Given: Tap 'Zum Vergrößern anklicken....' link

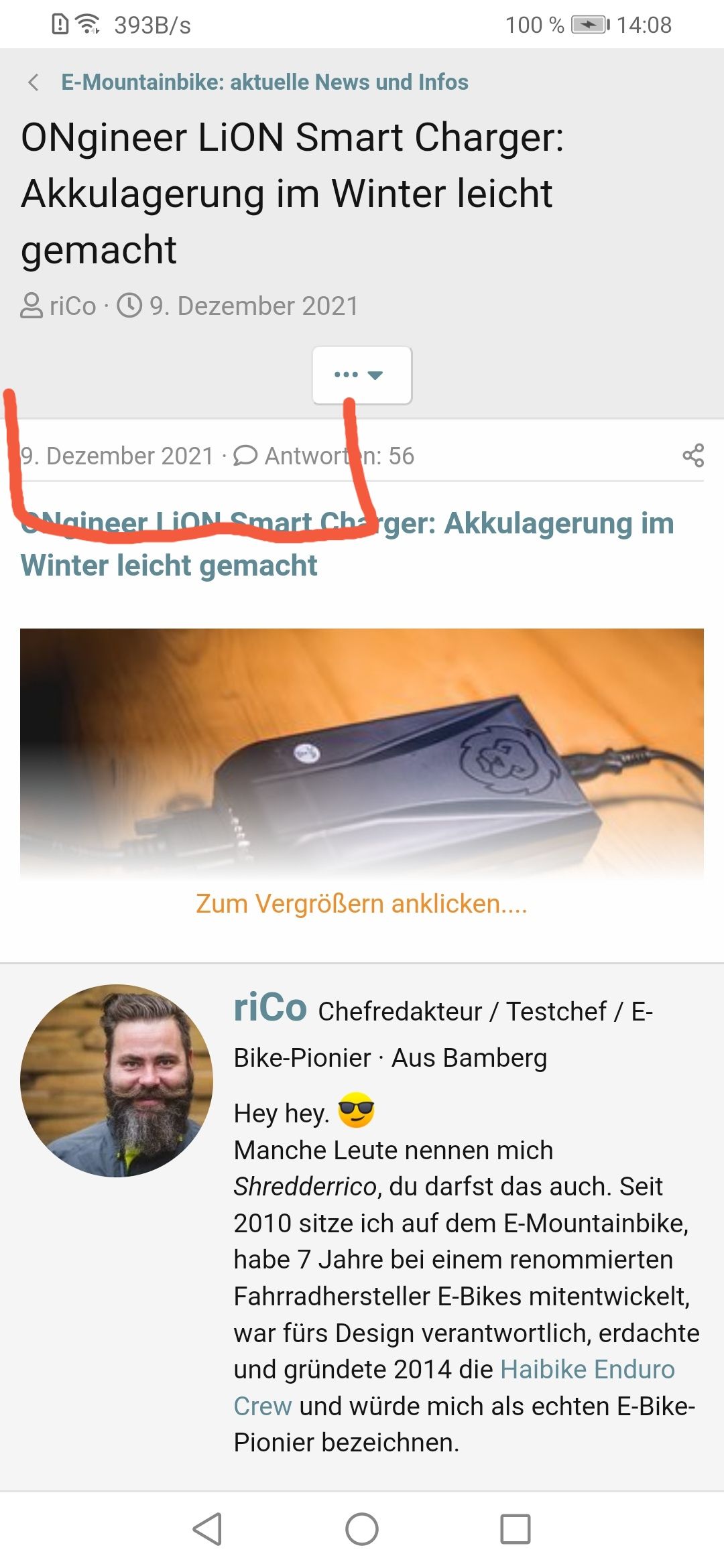Looking at the screenshot, I should [362, 904].
